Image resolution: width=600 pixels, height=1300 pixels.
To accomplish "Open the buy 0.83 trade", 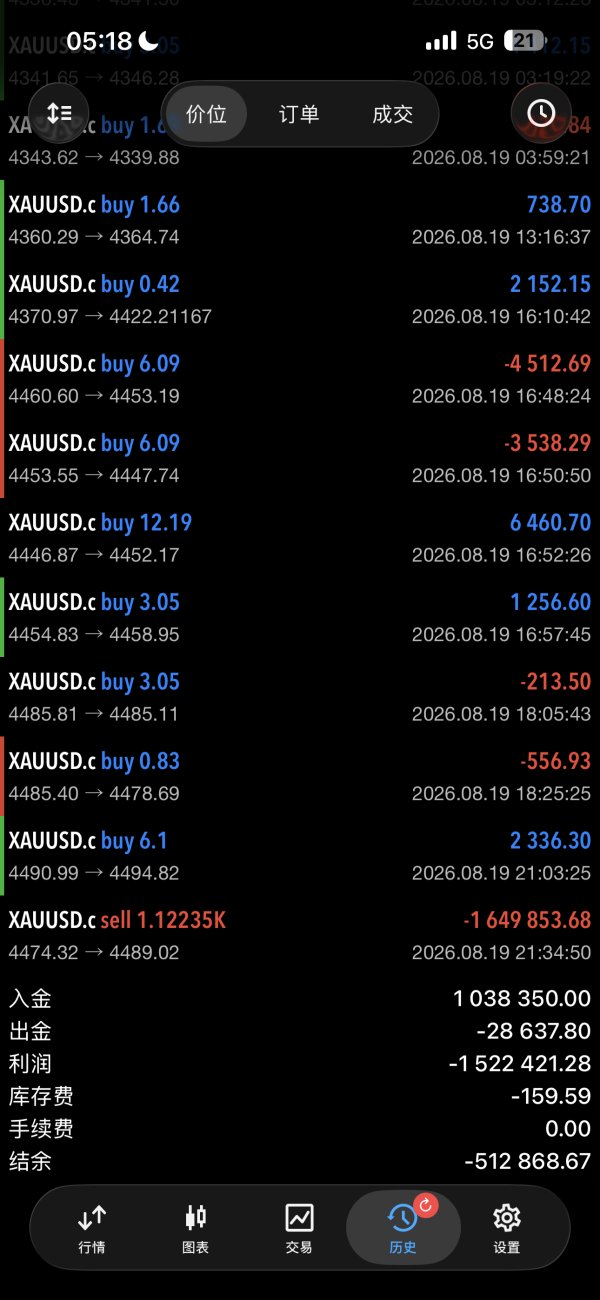I will [300, 777].
